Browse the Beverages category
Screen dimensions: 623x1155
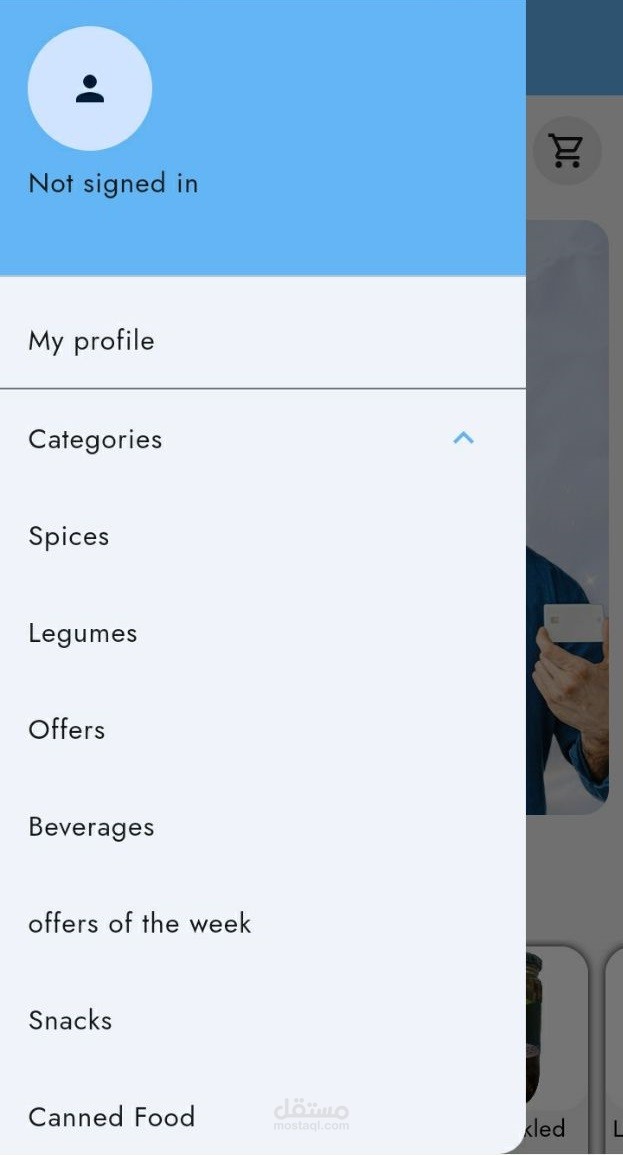tap(263, 827)
